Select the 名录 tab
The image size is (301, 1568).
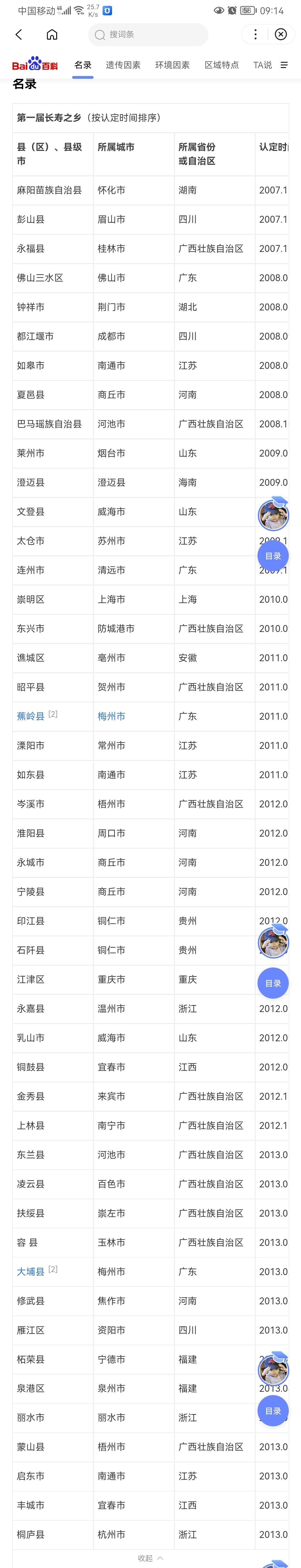click(x=83, y=65)
